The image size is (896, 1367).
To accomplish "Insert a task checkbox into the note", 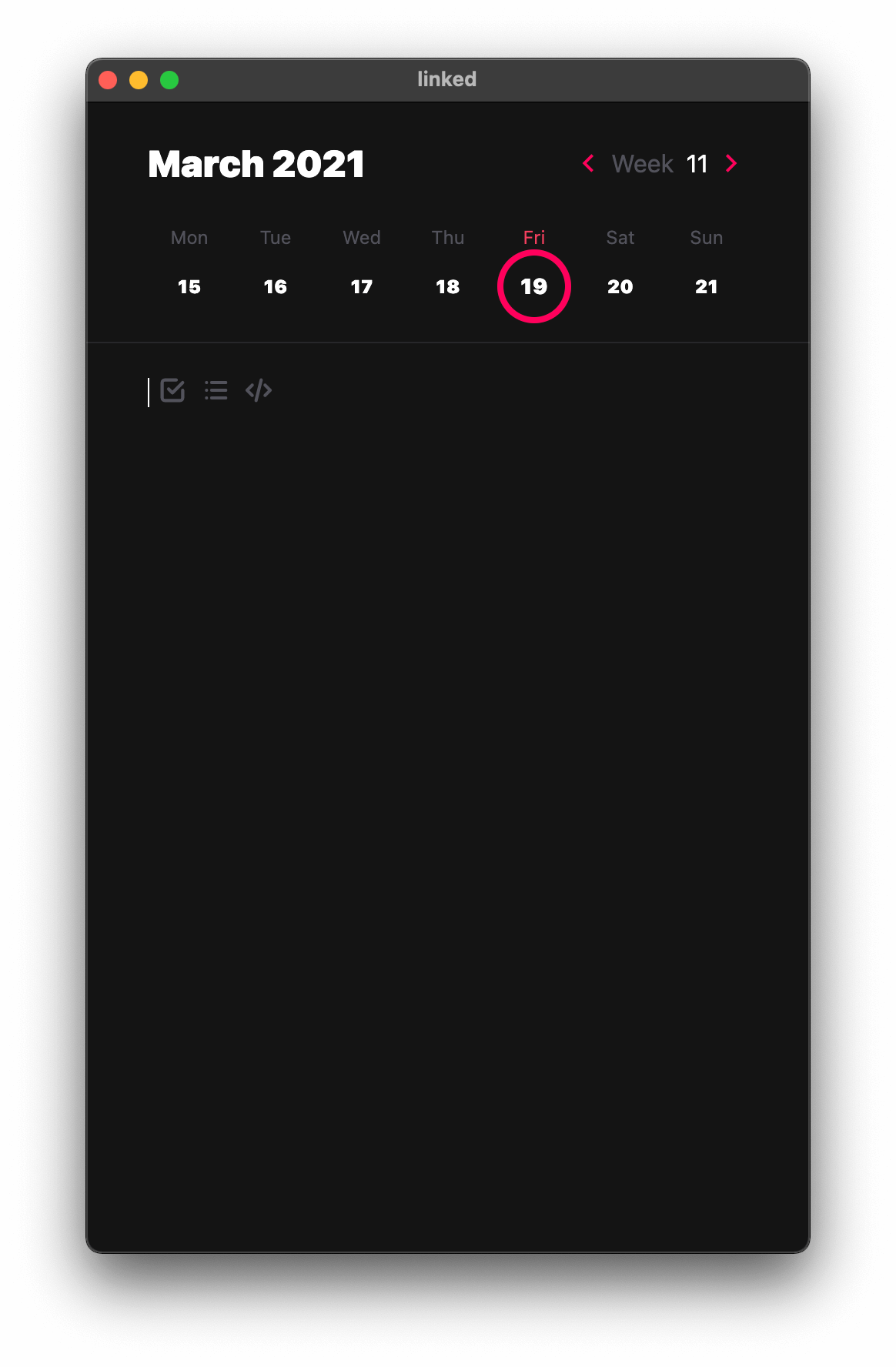I will pos(172,390).
